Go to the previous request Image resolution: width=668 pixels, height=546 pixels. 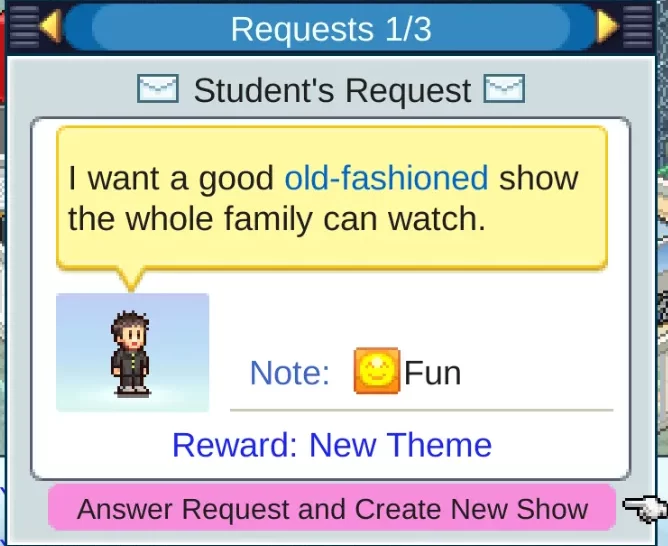click(x=50, y=27)
